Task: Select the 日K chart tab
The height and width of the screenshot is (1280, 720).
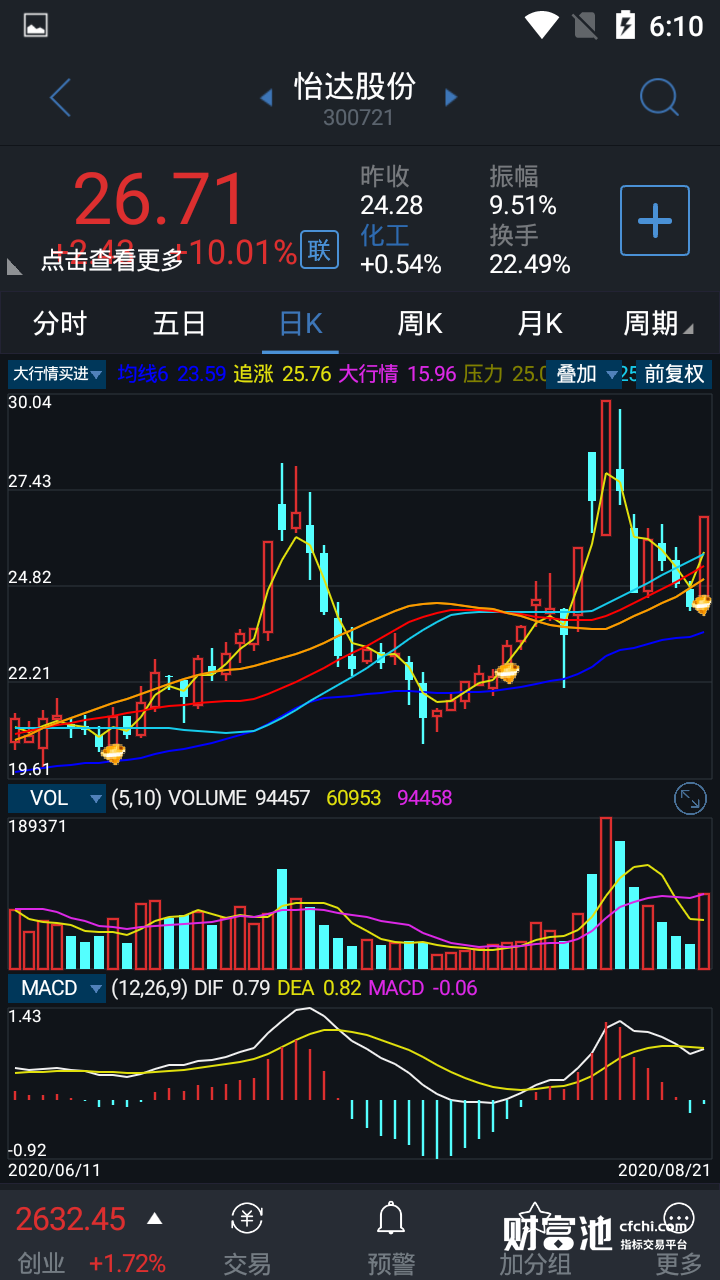Action: click(300, 323)
